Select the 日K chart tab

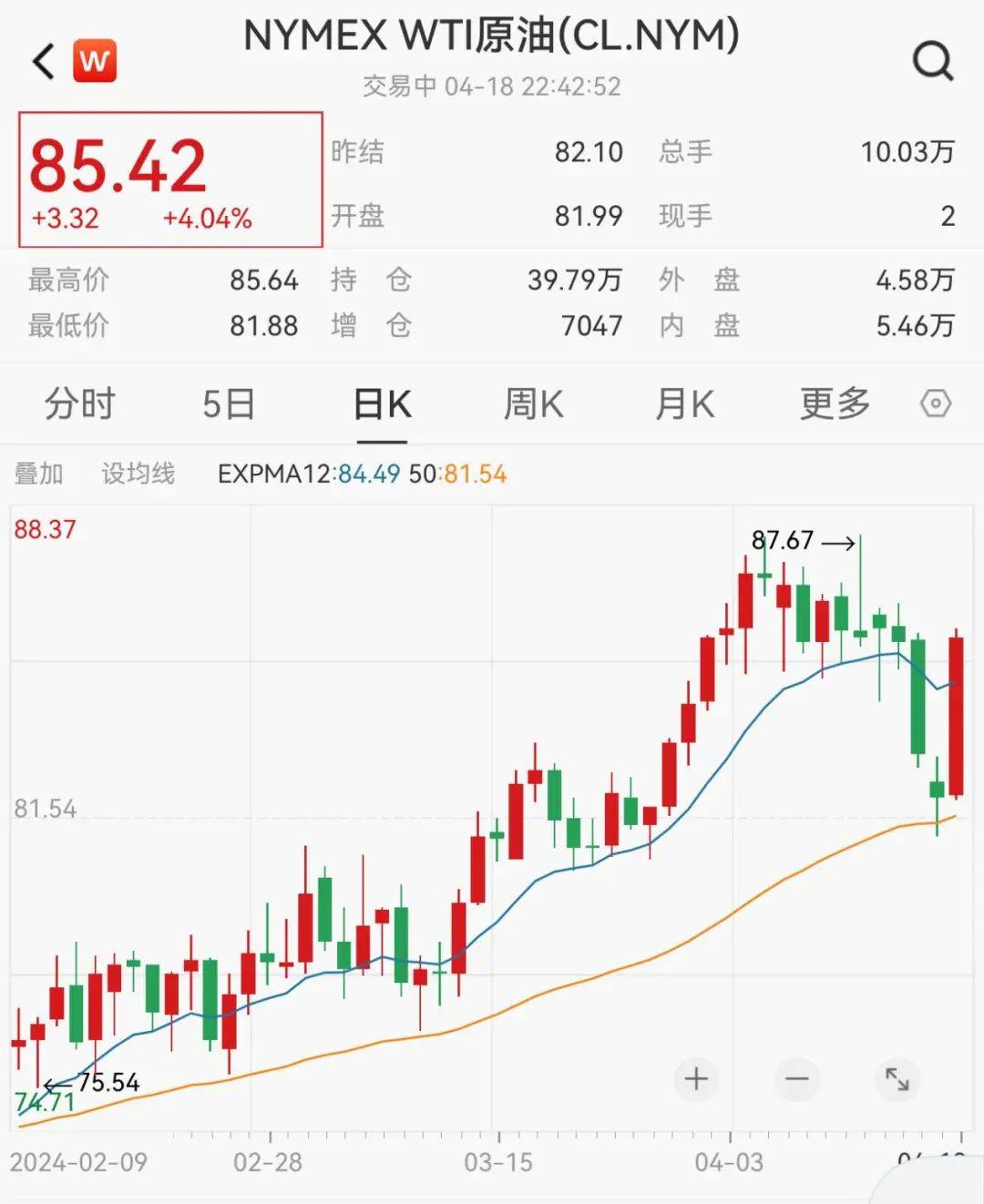click(382, 403)
